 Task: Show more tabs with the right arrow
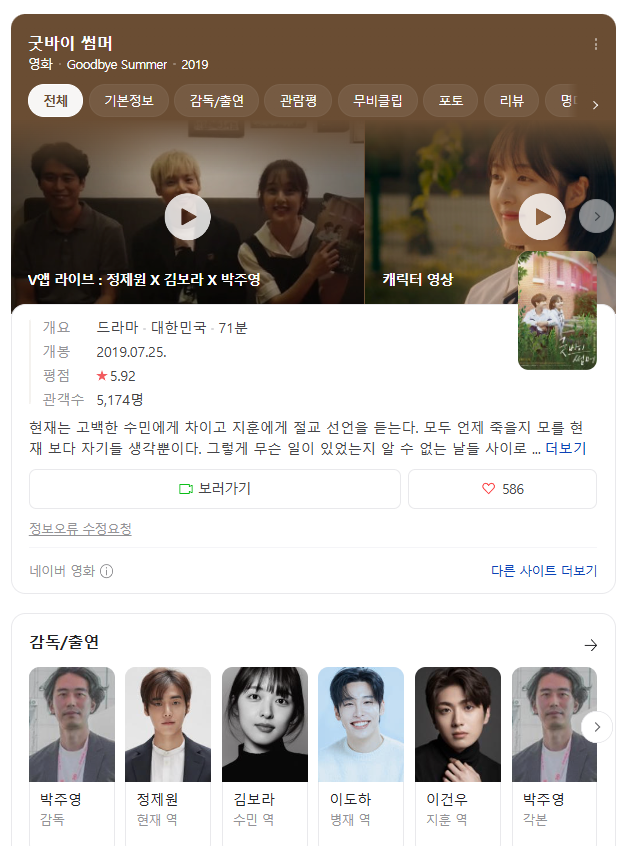[x=596, y=104]
